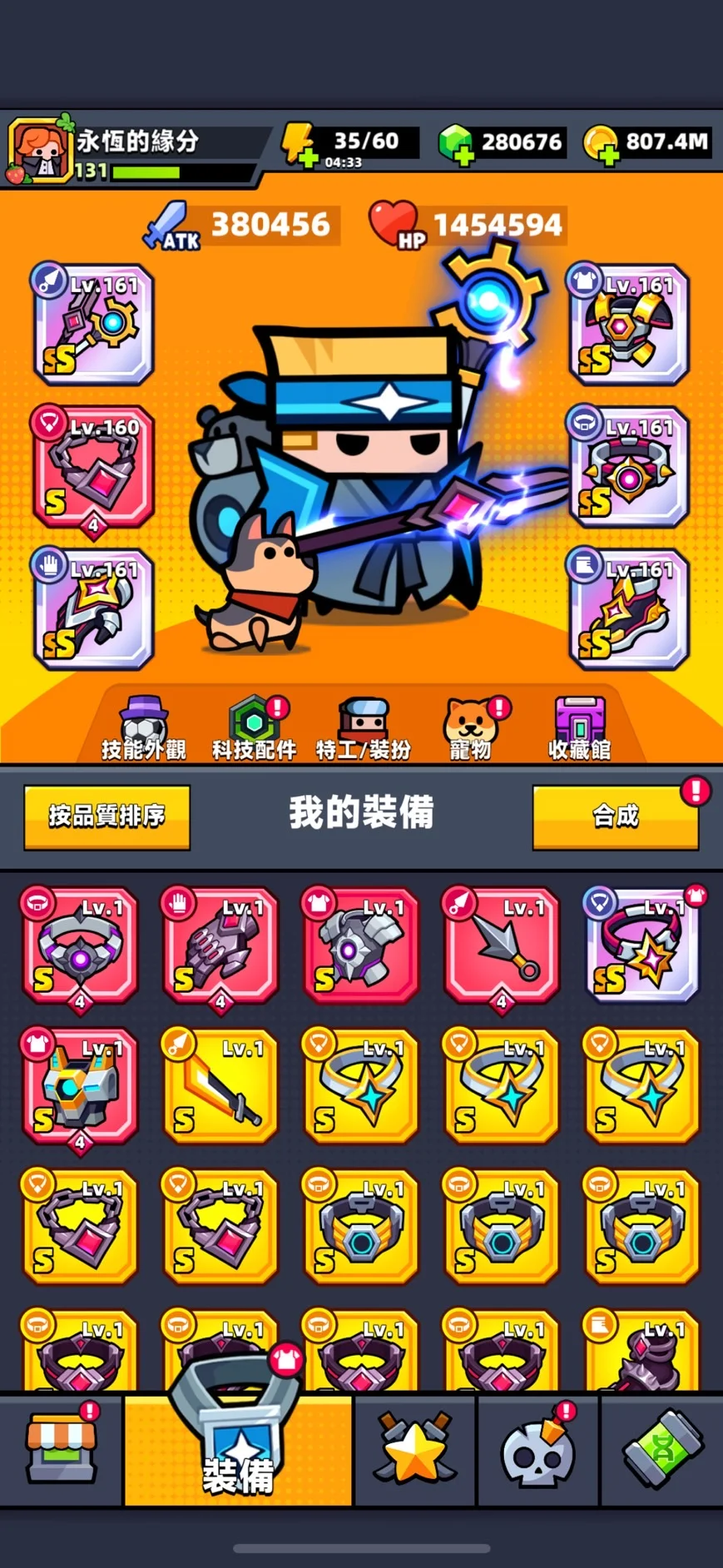This screenshot has width=723, height=1568.
Task: Select the Lv.1 kunai in inventory
Action: [x=501, y=945]
